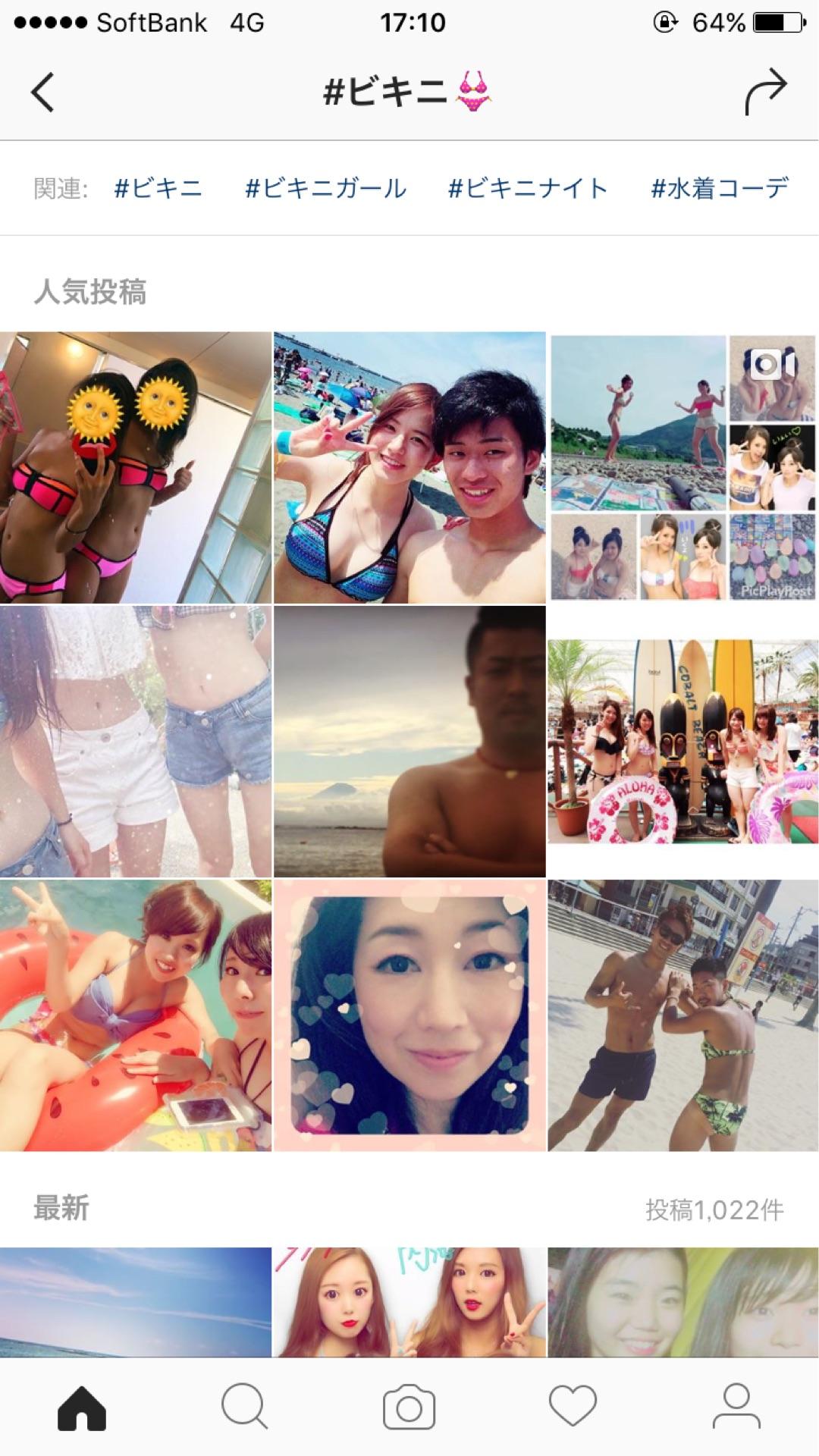This screenshot has width=819, height=1456.
Task: Open related tag #ビキニガール
Action: (325, 188)
